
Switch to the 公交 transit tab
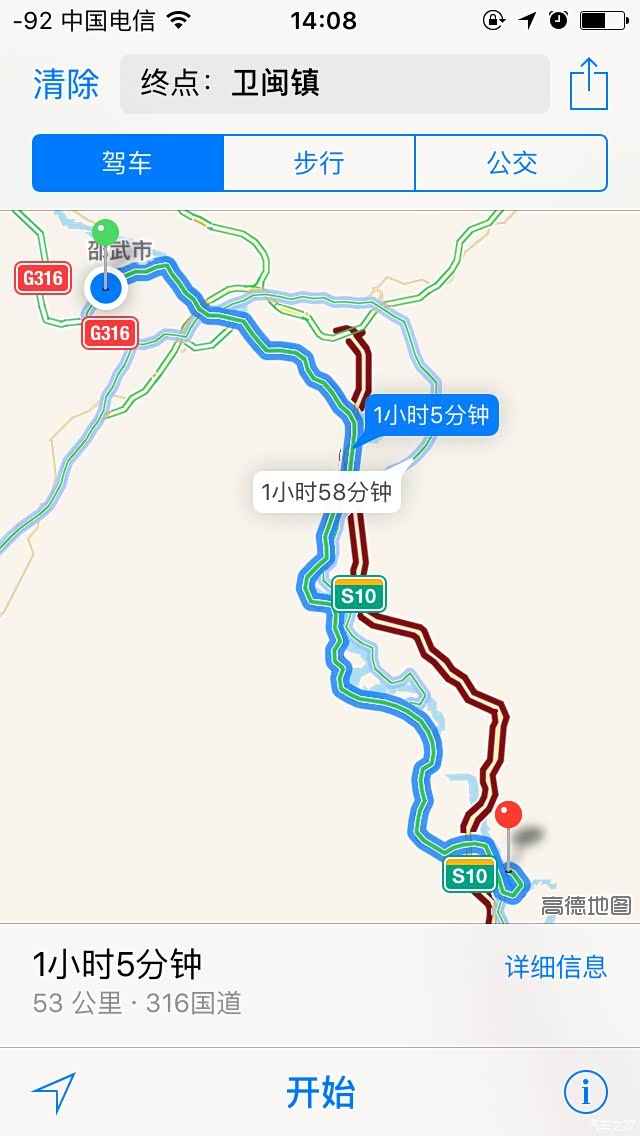pyautogui.click(x=511, y=163)
